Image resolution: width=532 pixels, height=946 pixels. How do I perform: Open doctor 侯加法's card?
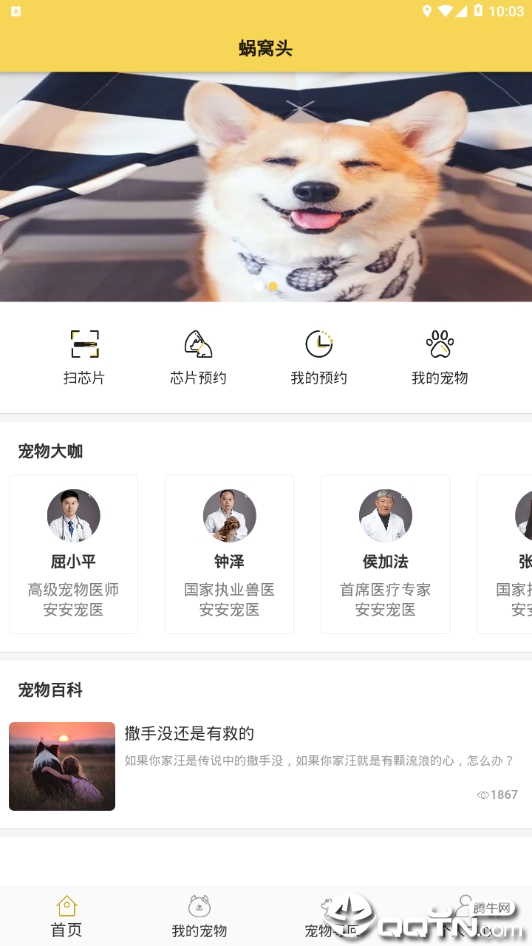pyautogui.click(x=385, y=554)
